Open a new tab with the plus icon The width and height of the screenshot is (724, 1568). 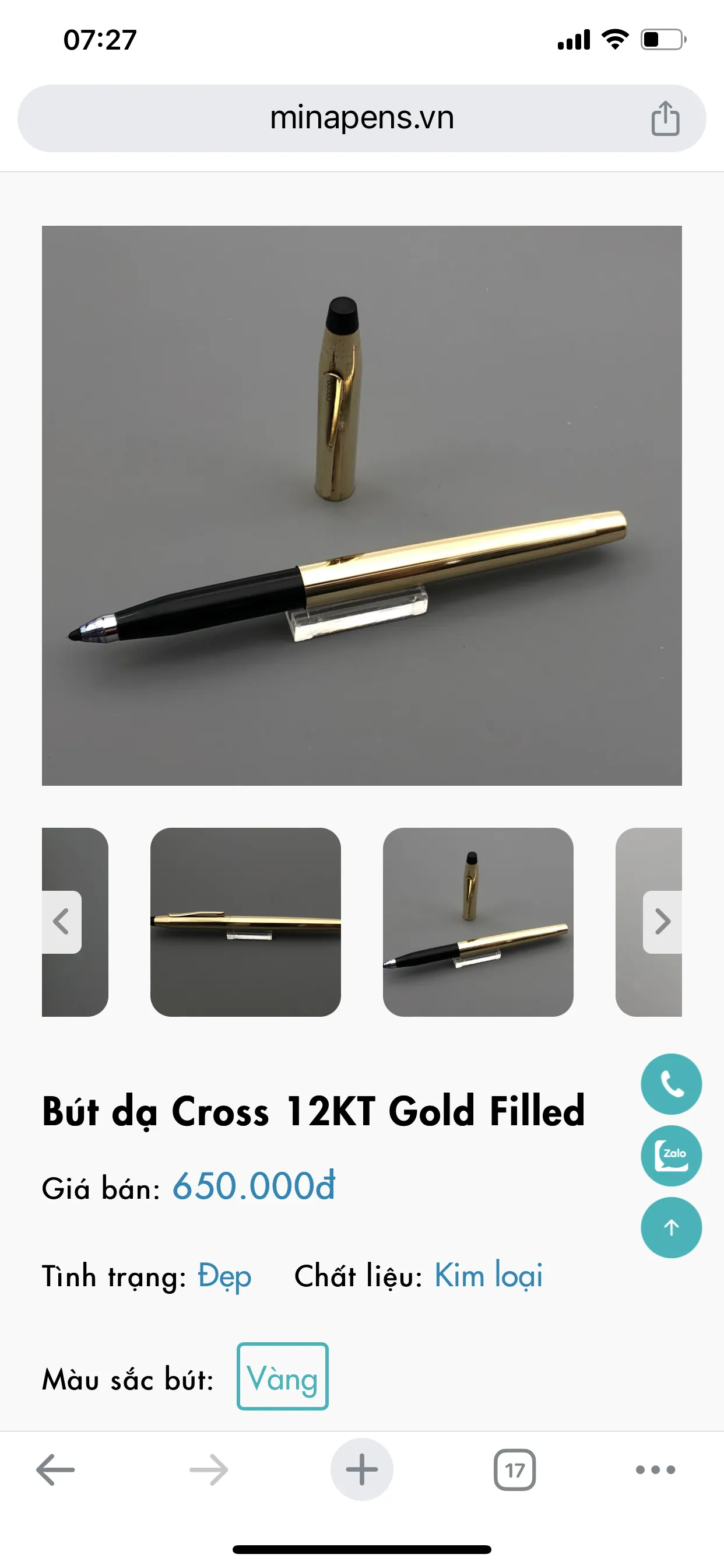361,1471
